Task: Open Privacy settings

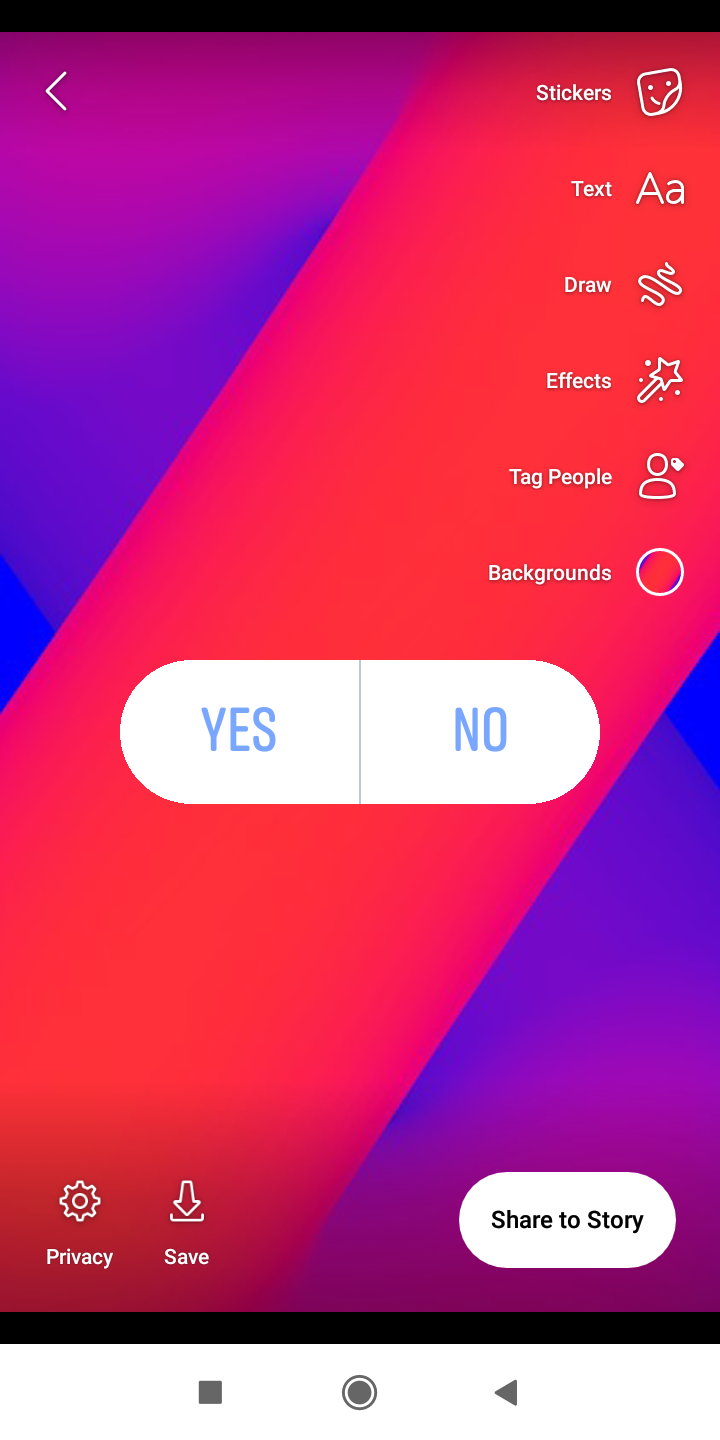Action: (79, 1222)
